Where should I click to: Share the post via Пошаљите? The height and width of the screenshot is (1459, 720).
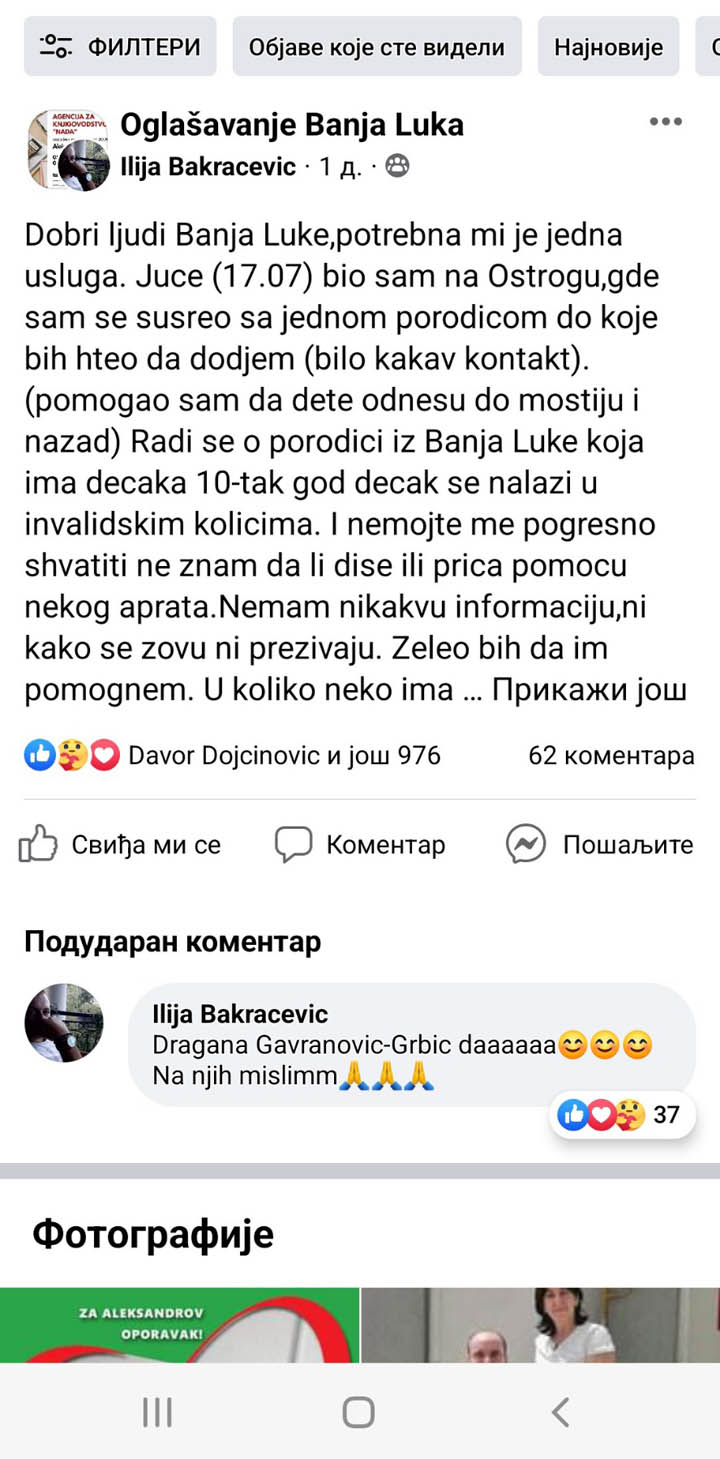pyautogui.click(x=599, y=844)
